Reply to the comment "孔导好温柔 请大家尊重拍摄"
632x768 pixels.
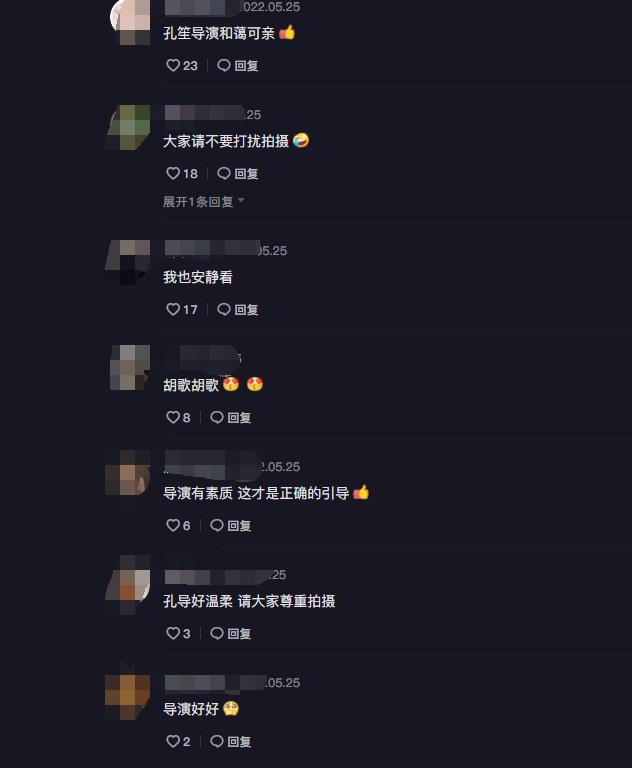pos(231,634)
